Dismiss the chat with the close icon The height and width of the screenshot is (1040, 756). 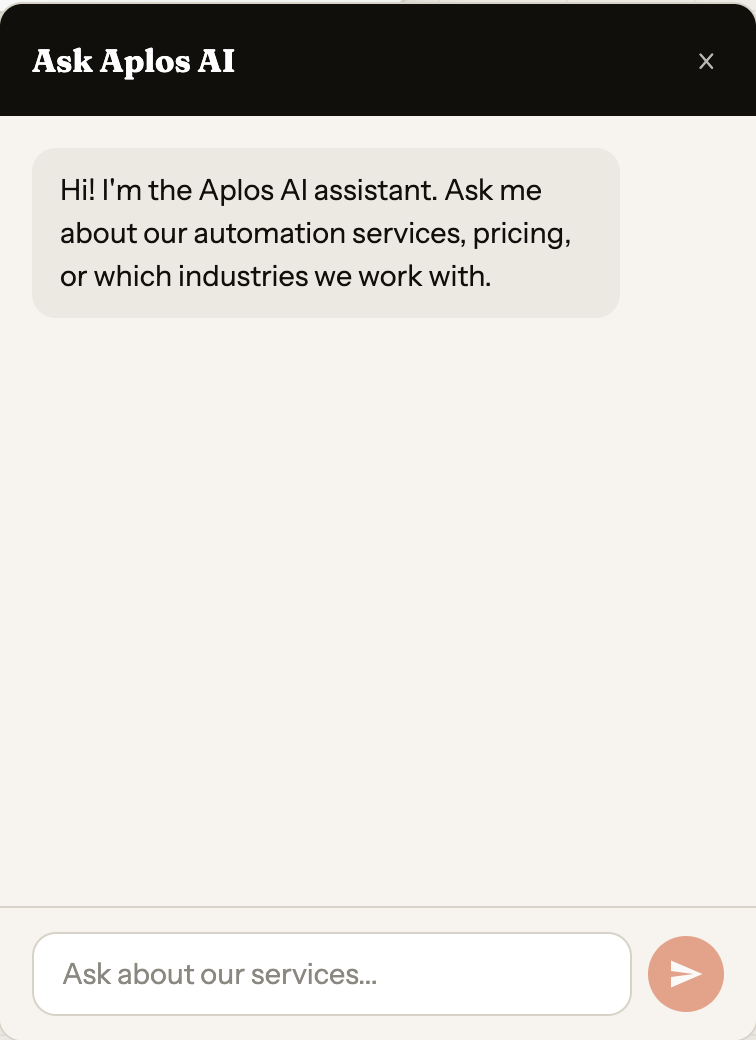click(x=707, y=61)
